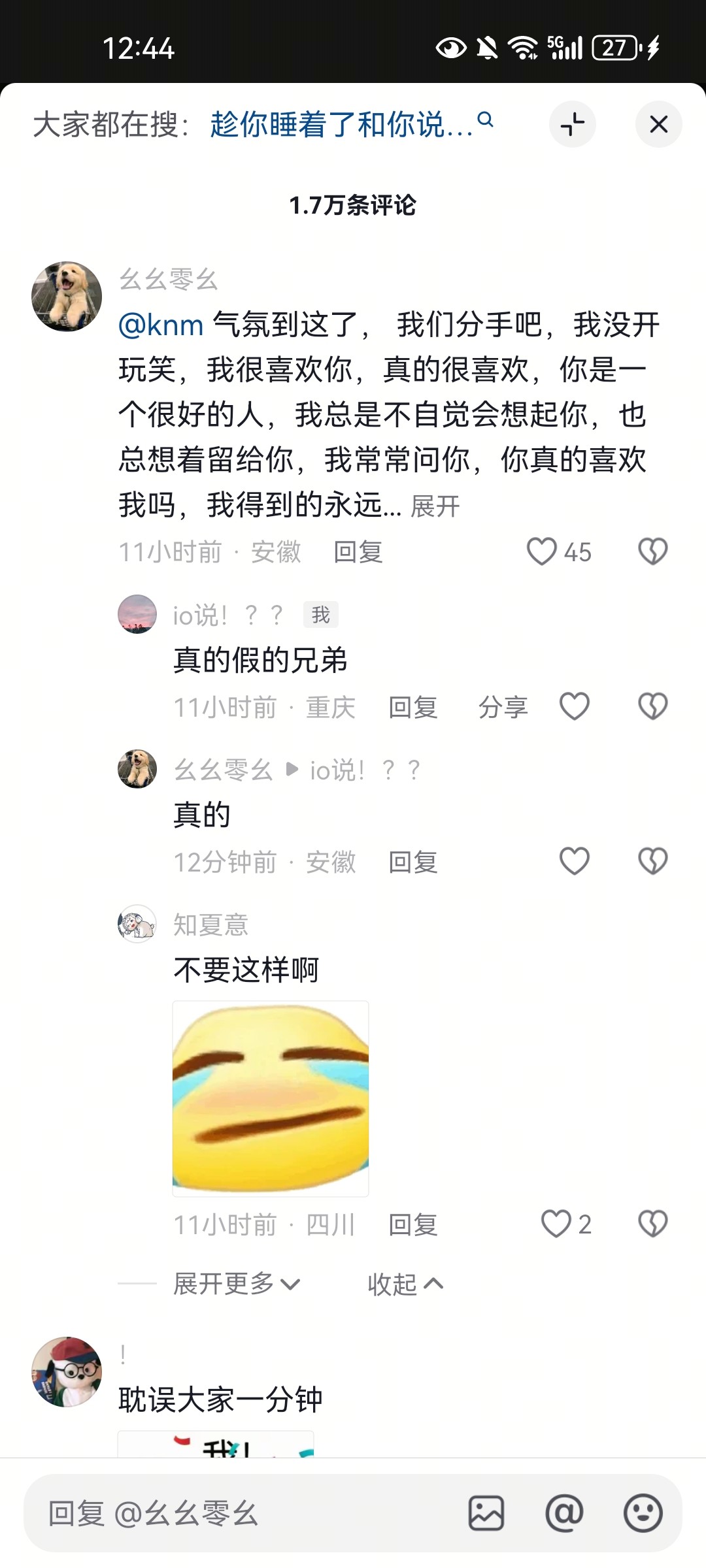The width and height of the screenshot is (706, 1568).
Task: Reply to the comment 真的
Action: [x=413, y=862]
